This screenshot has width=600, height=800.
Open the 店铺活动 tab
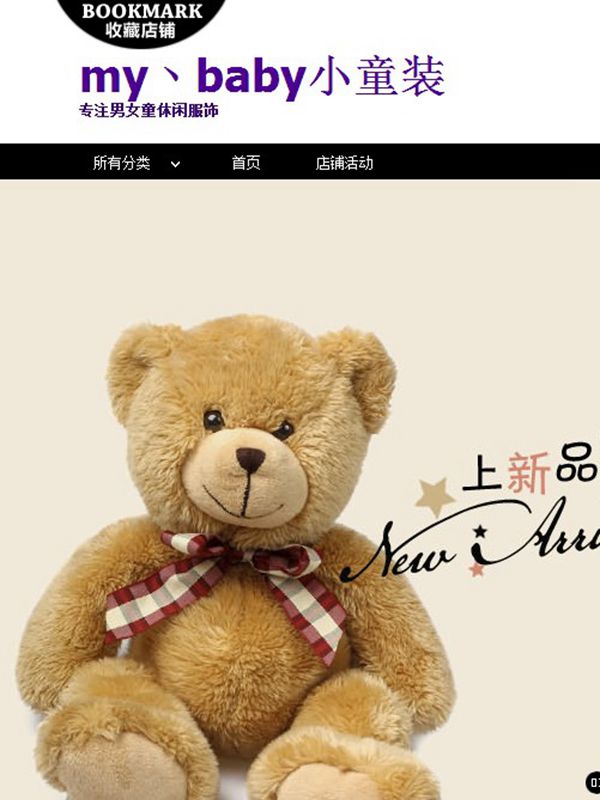pyautogui.click(x=344, y=163)
